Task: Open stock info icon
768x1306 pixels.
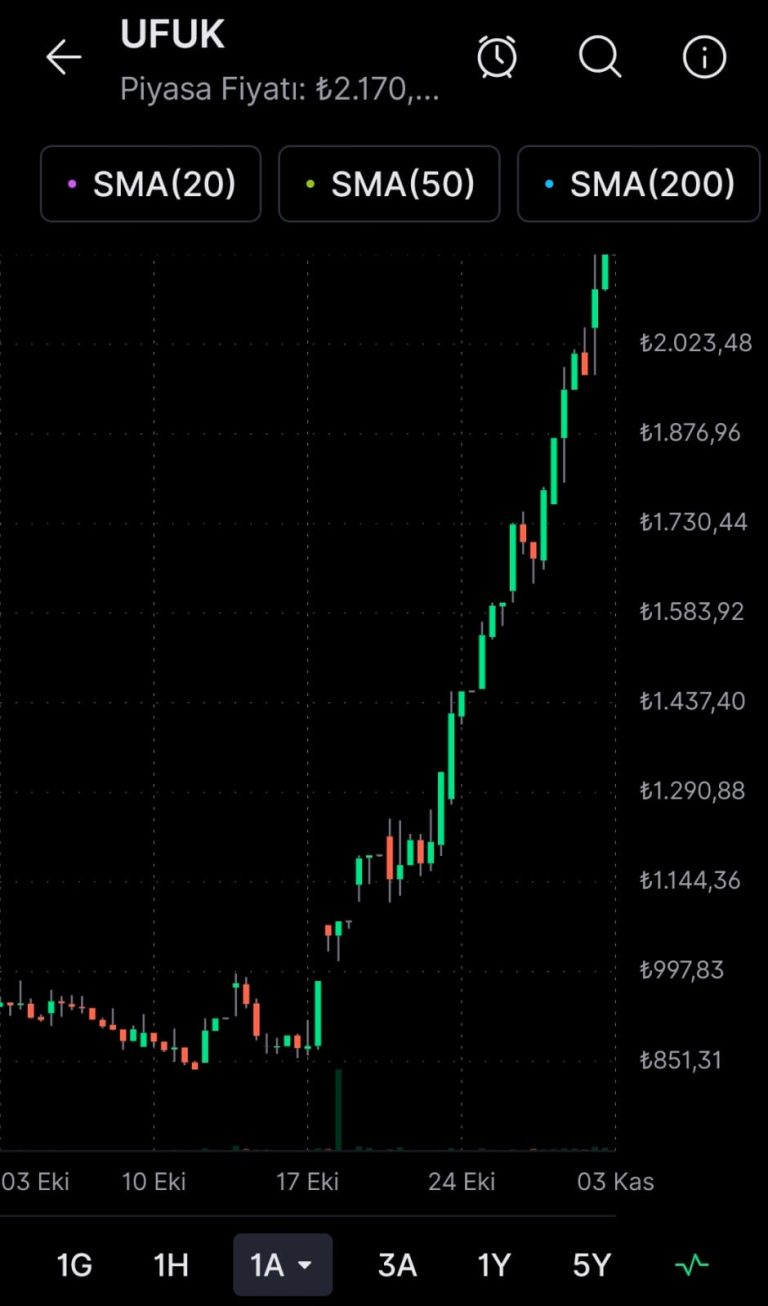Action: click(x=704, y=58)
